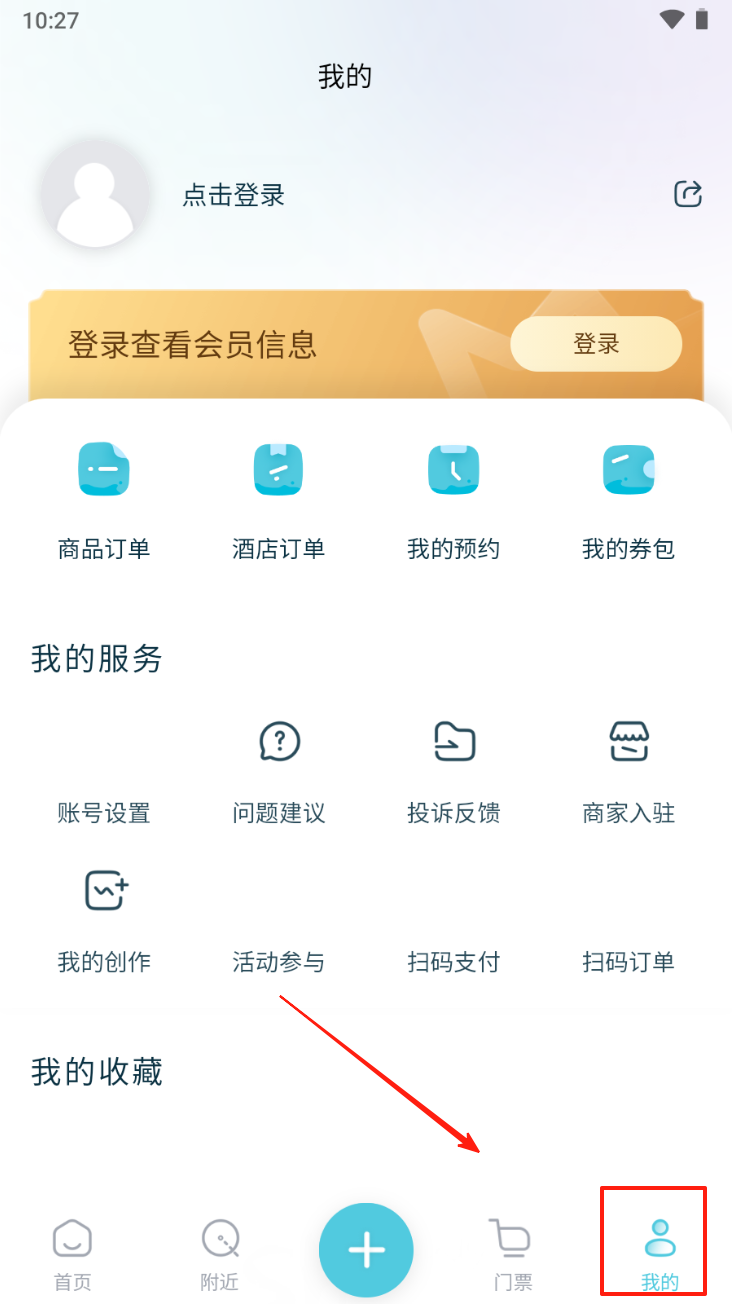Open 酒店订单
Image resolution: width=732 pixels, height=1304 pixels.
coord(278,496)
